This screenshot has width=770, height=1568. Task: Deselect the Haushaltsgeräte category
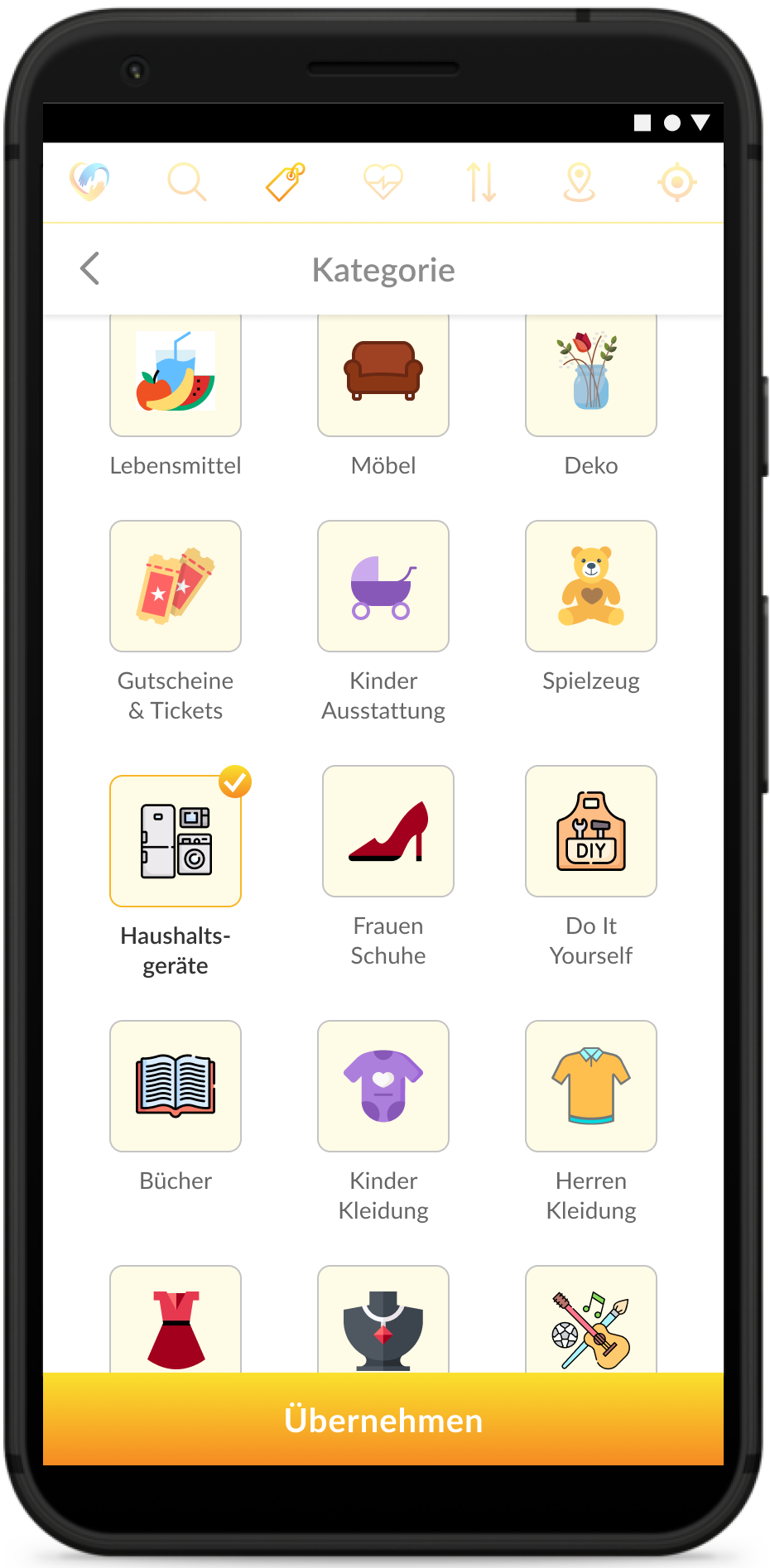(x=176, y=841)
